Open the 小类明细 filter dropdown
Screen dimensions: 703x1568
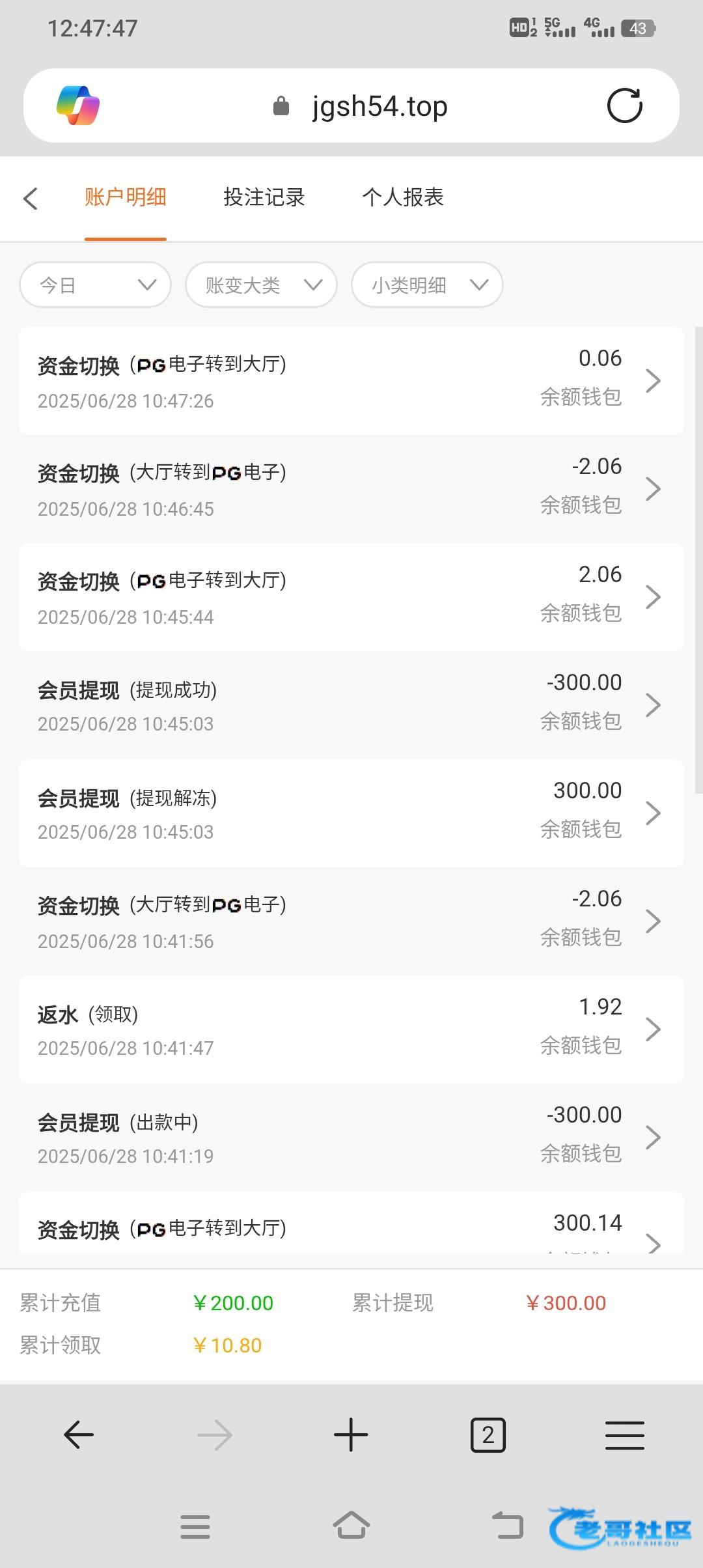[427, 285]
